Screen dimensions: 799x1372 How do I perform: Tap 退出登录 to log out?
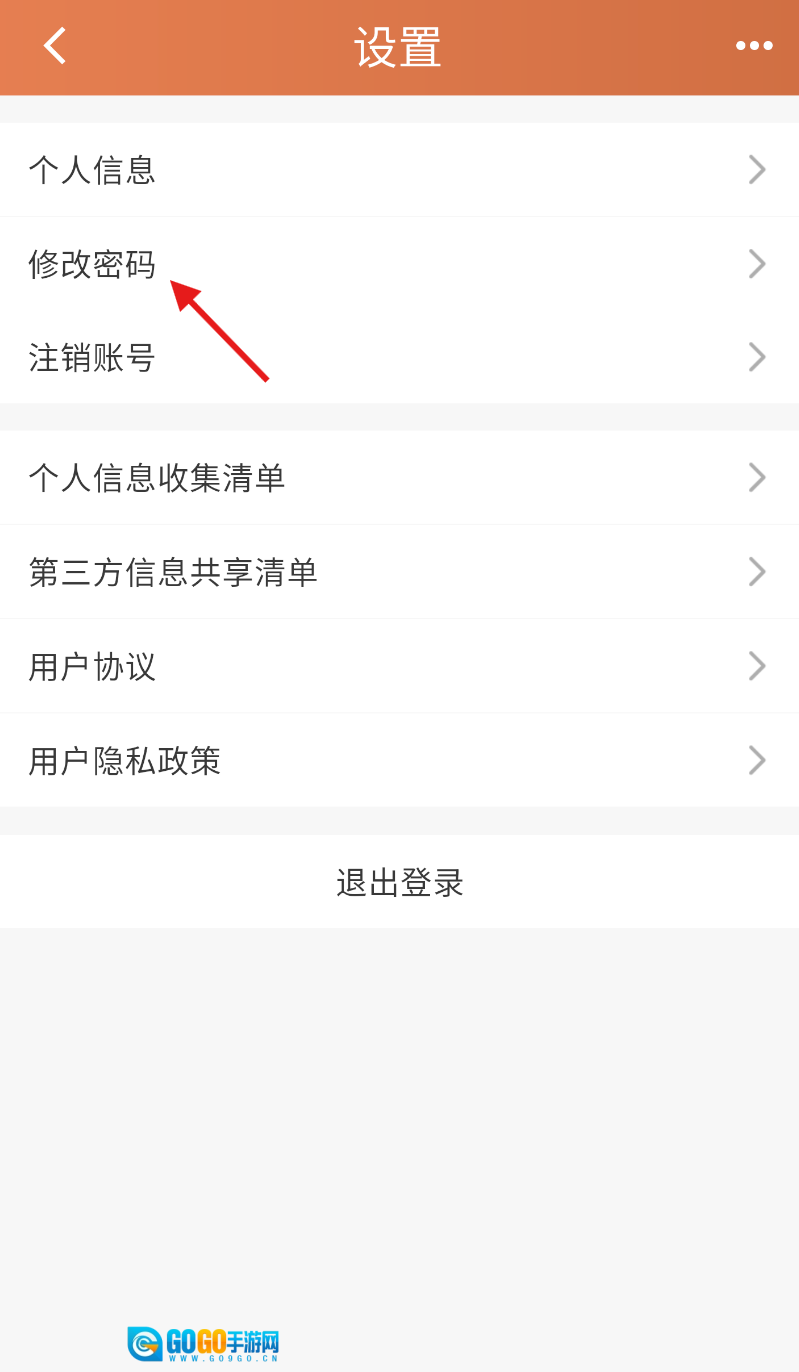[399, 882]
